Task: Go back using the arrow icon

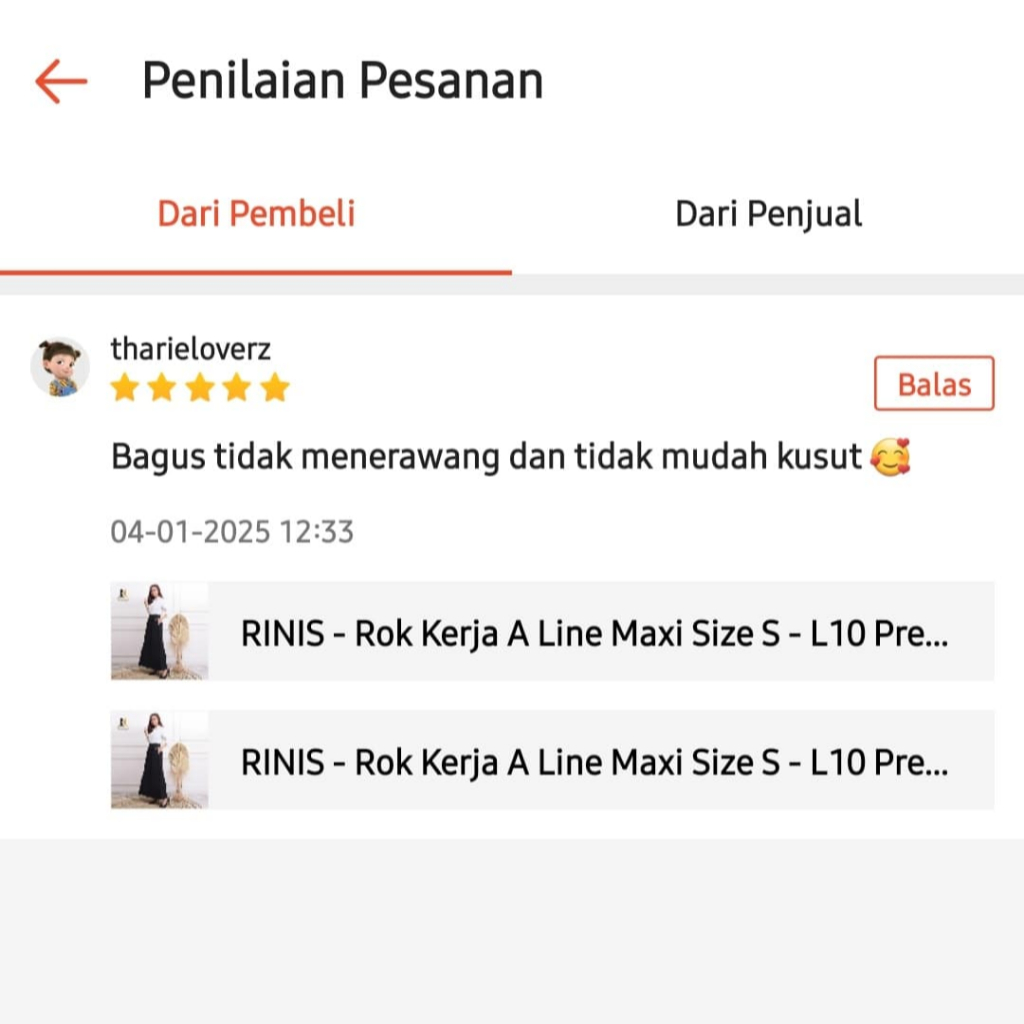Action: pos(61,81)
